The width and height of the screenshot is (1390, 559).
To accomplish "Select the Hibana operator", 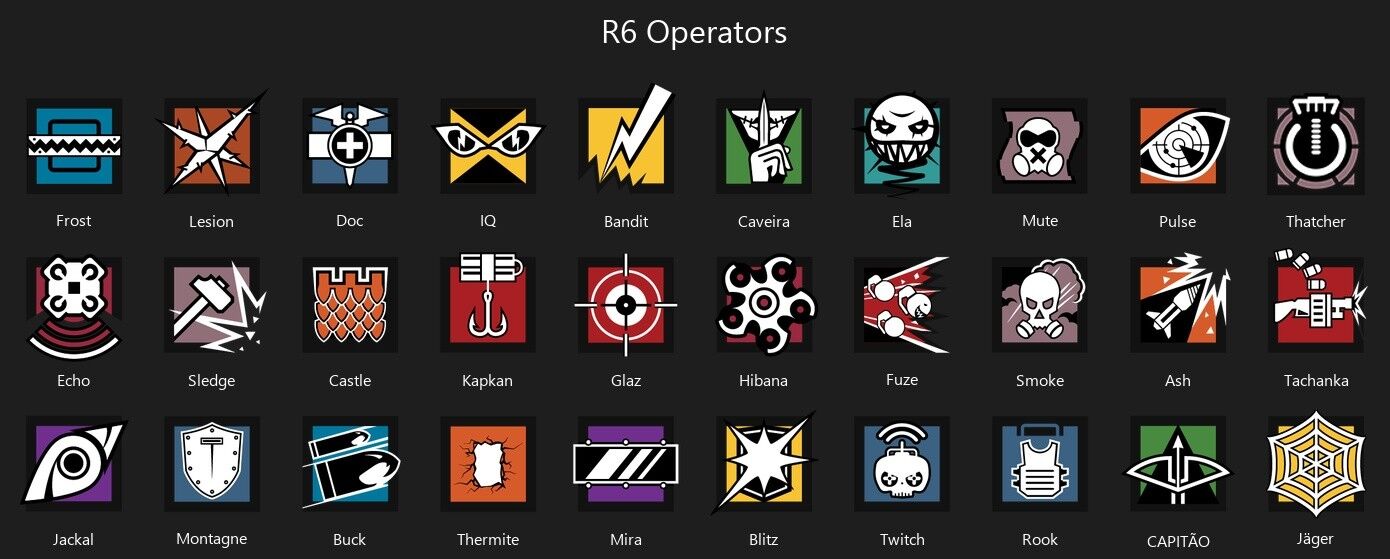I will pos(764,305).
